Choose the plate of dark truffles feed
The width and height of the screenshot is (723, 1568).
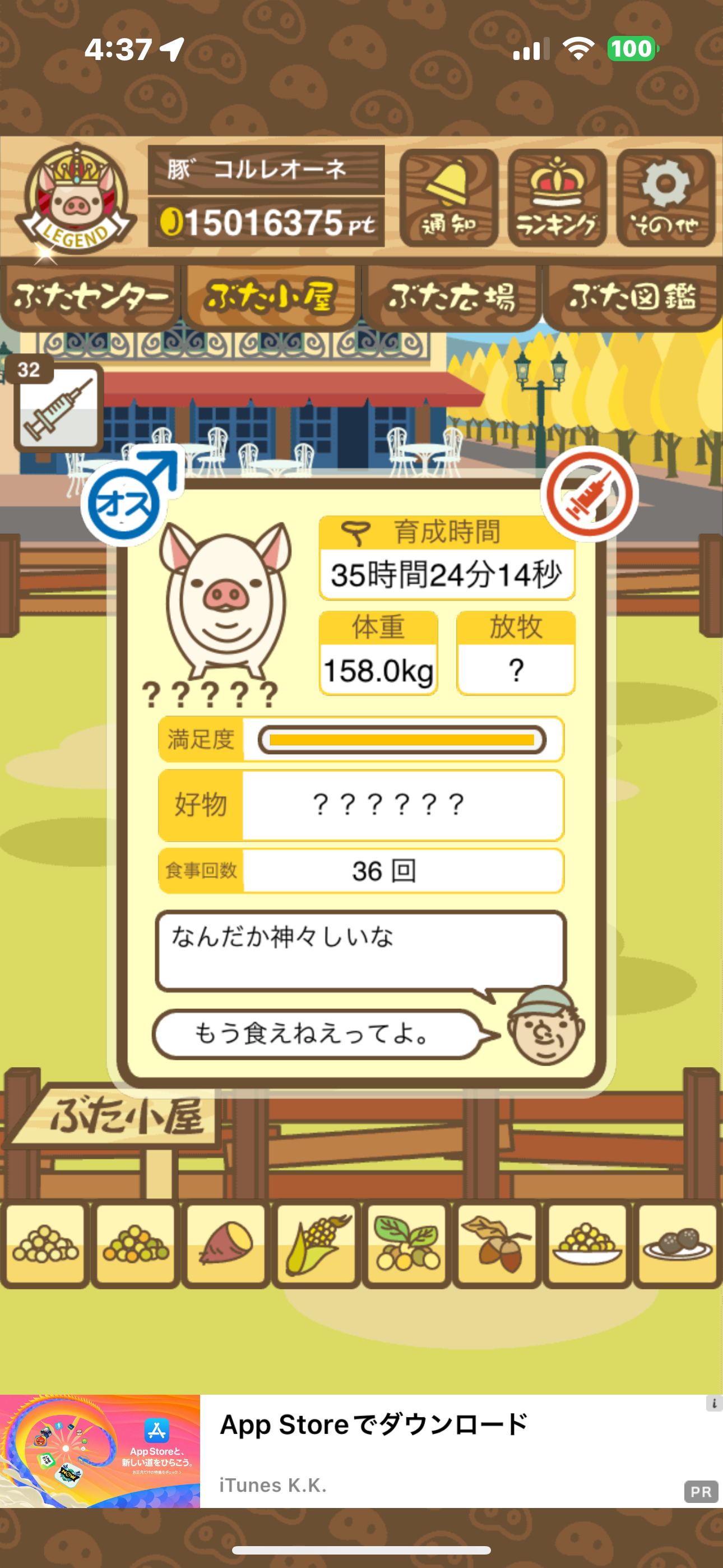[676, 1244]
